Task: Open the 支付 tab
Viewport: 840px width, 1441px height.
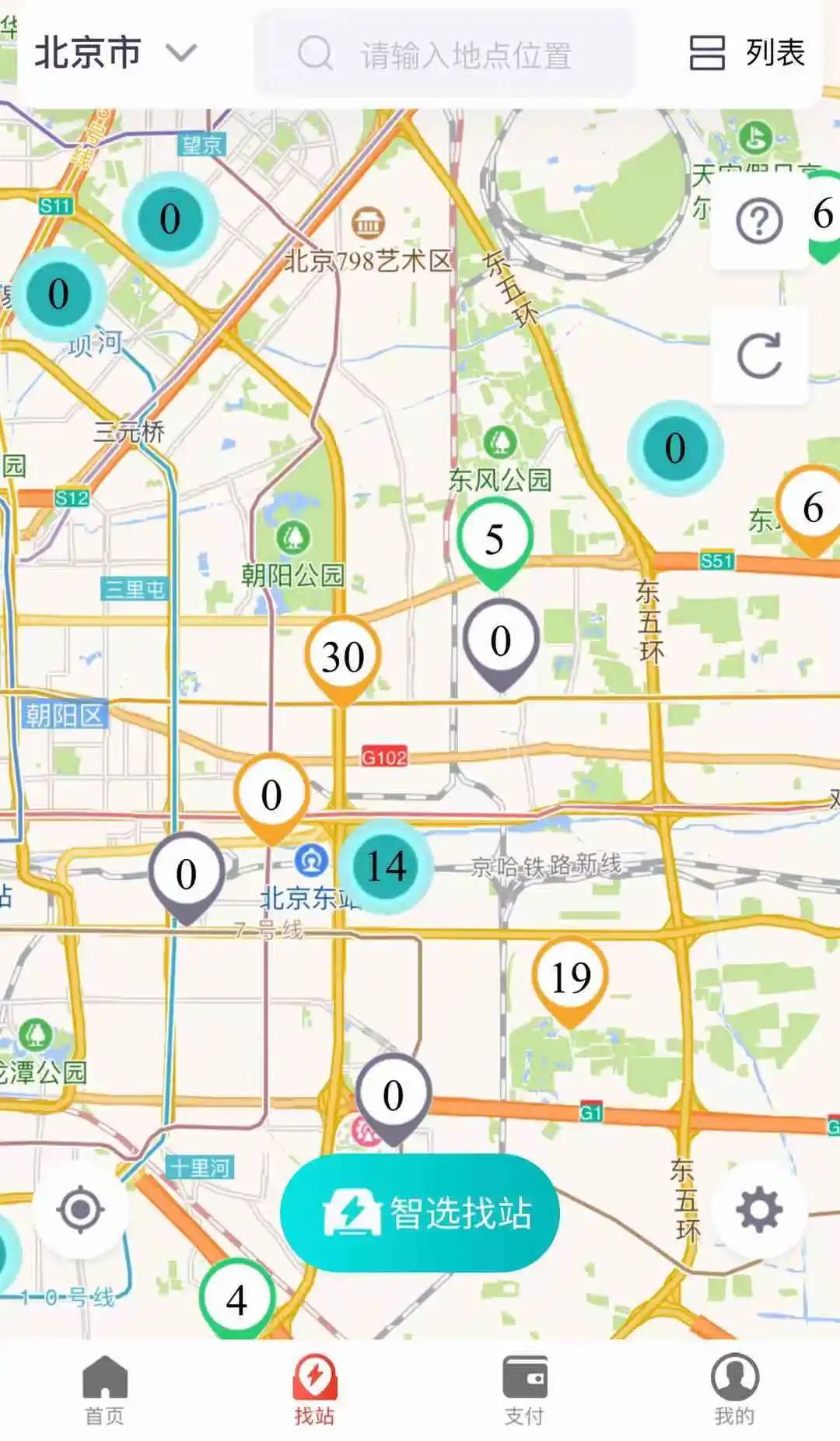Action: pyautogui.click(x=524, y=1390)
